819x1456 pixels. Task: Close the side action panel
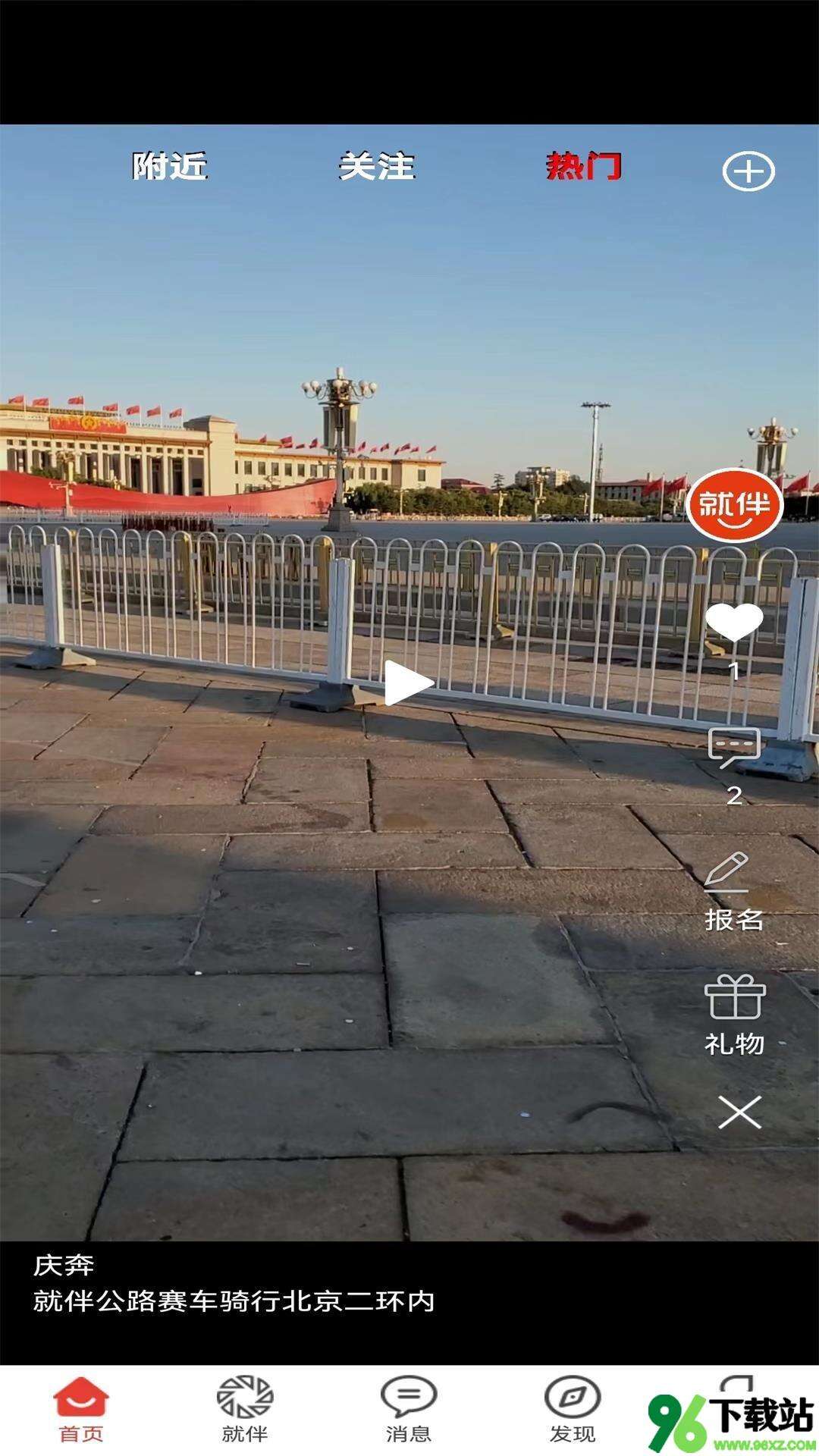[739, 1112]
